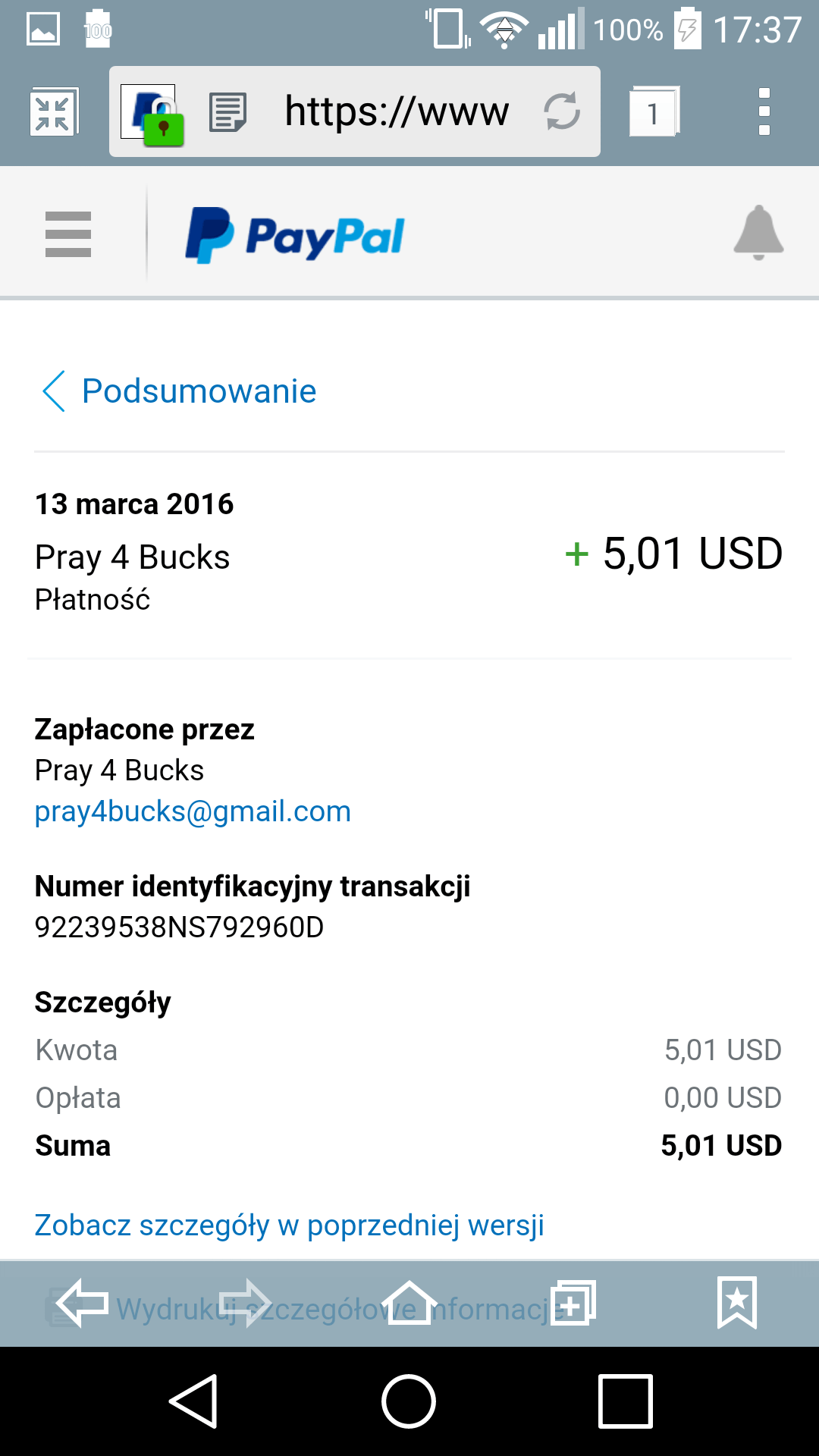819x1456 pixels.
Task: Open the pray4bucks@gmail.com email link
Action: [x=193, y=811]
